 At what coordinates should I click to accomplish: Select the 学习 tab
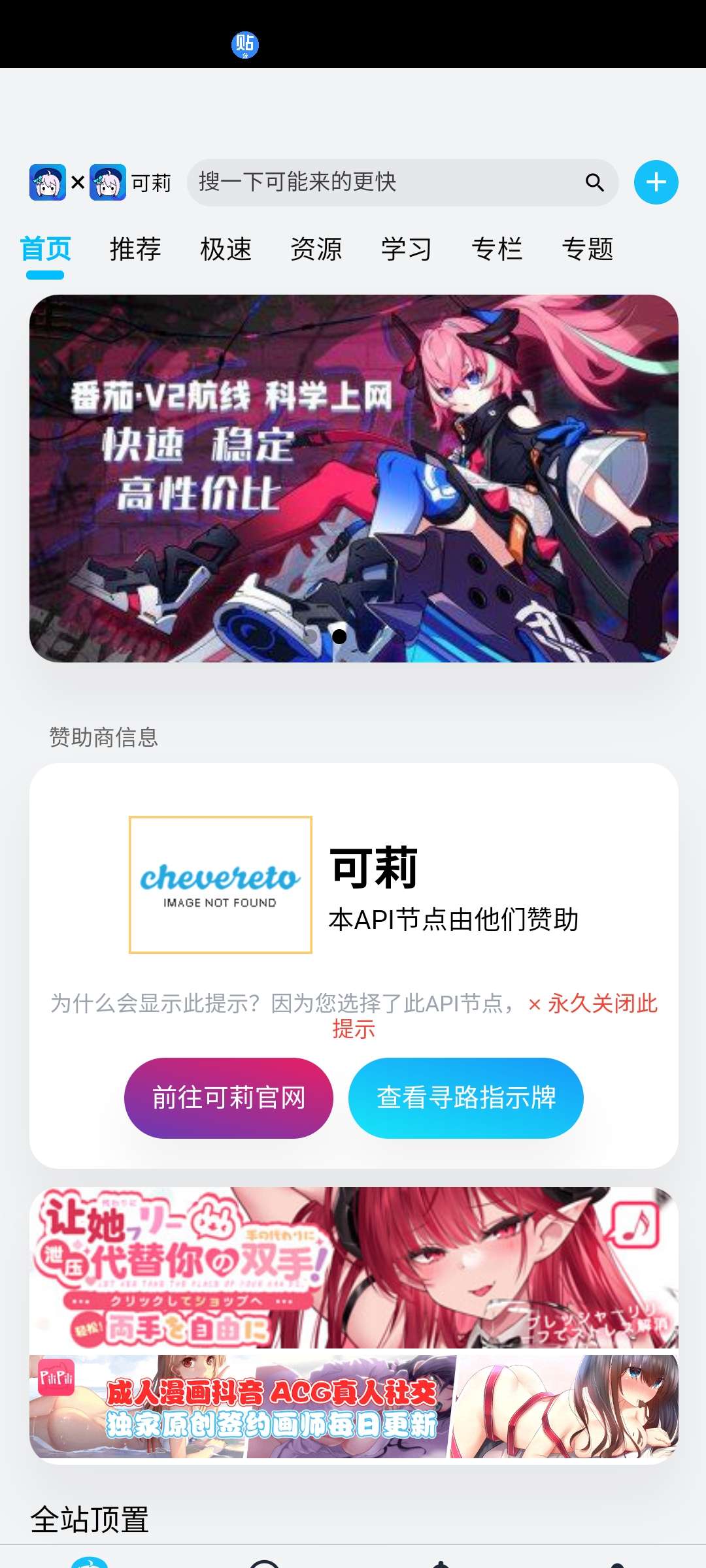(405, 250)
